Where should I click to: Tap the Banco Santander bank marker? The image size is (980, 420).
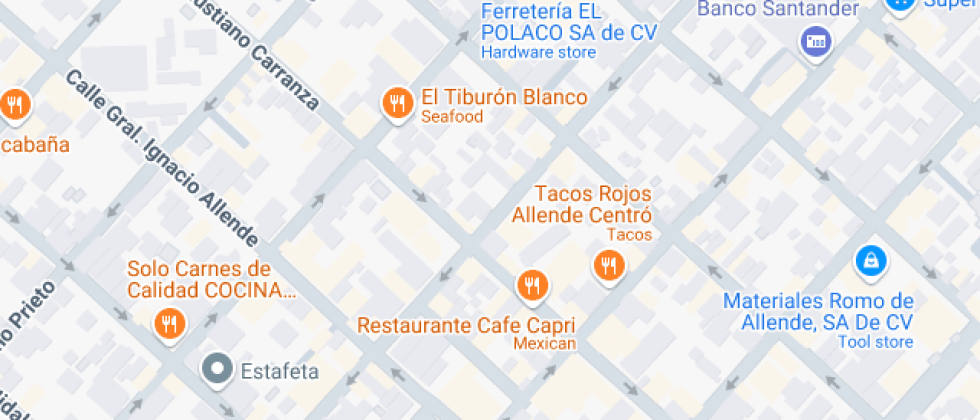(816, 43)
